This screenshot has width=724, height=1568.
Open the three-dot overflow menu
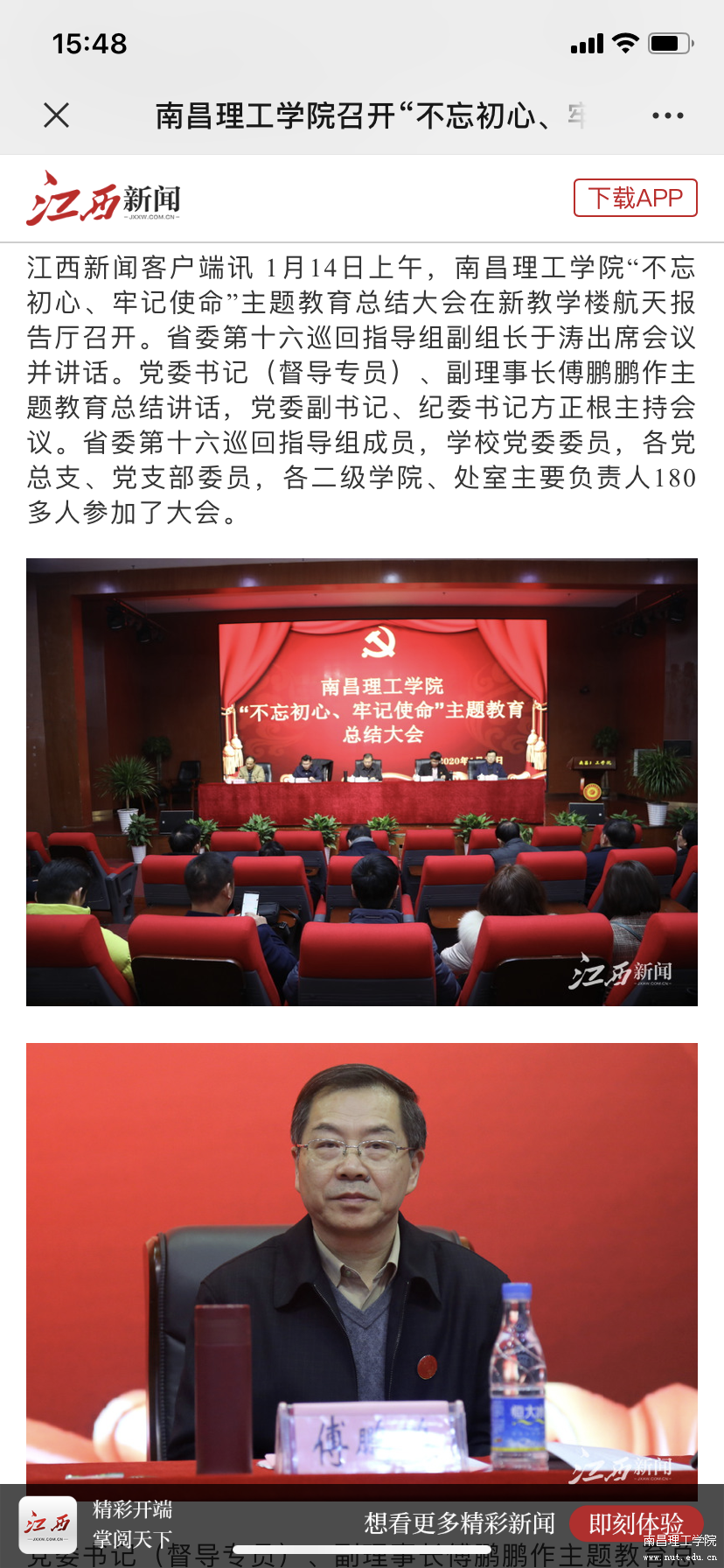click(667, 115)
